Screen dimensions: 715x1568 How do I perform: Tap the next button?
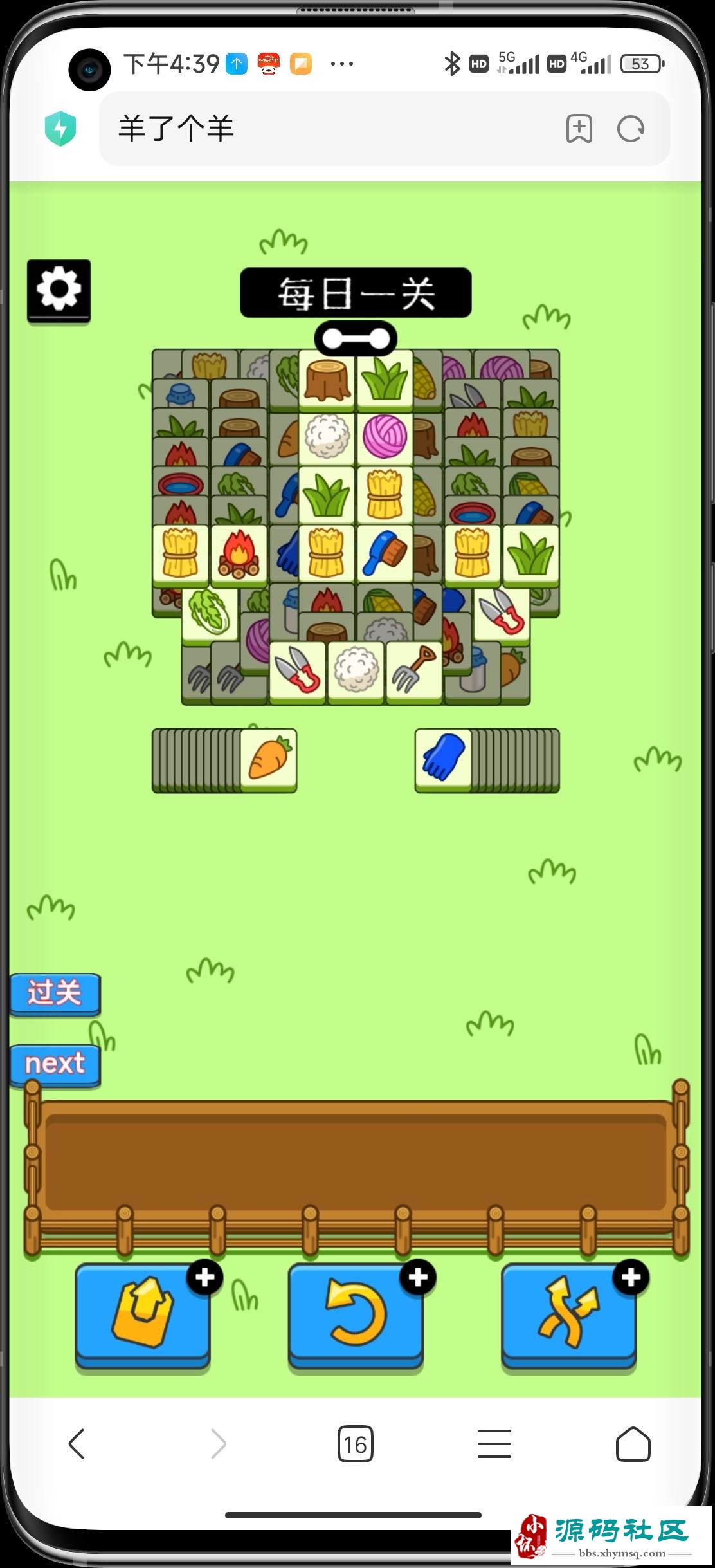pos(55,1064)
